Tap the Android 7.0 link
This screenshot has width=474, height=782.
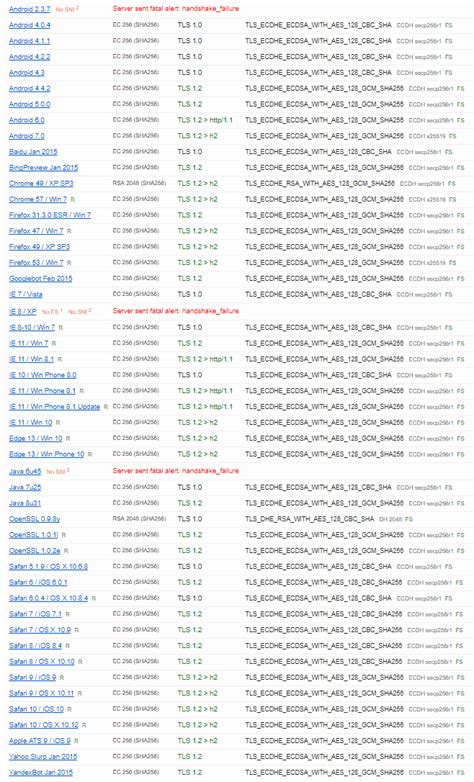26,136
